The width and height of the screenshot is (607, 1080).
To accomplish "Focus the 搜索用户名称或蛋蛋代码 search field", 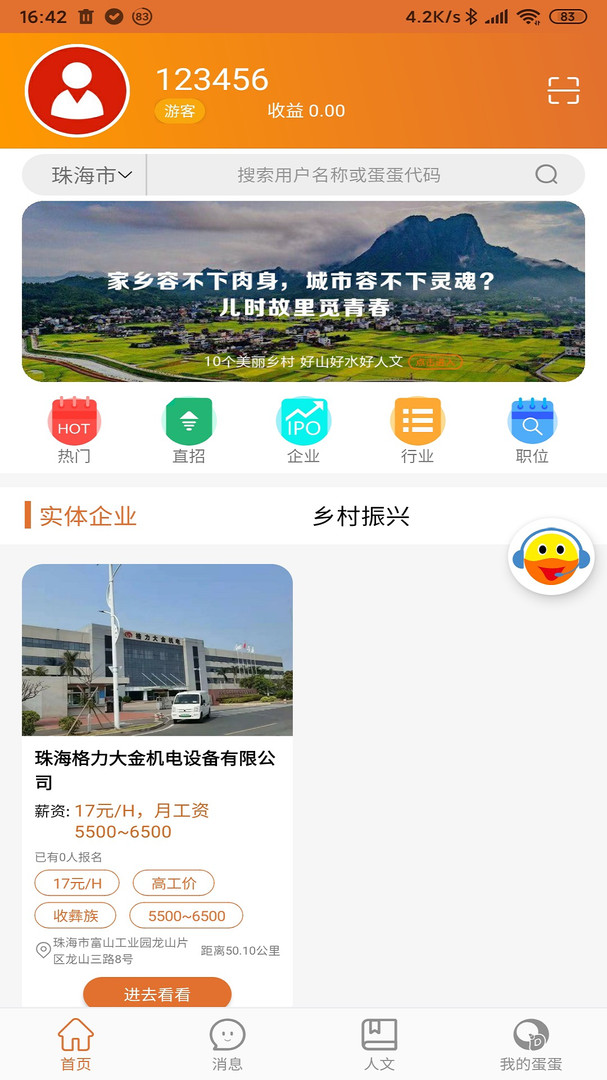I will [x=338, y=175].
